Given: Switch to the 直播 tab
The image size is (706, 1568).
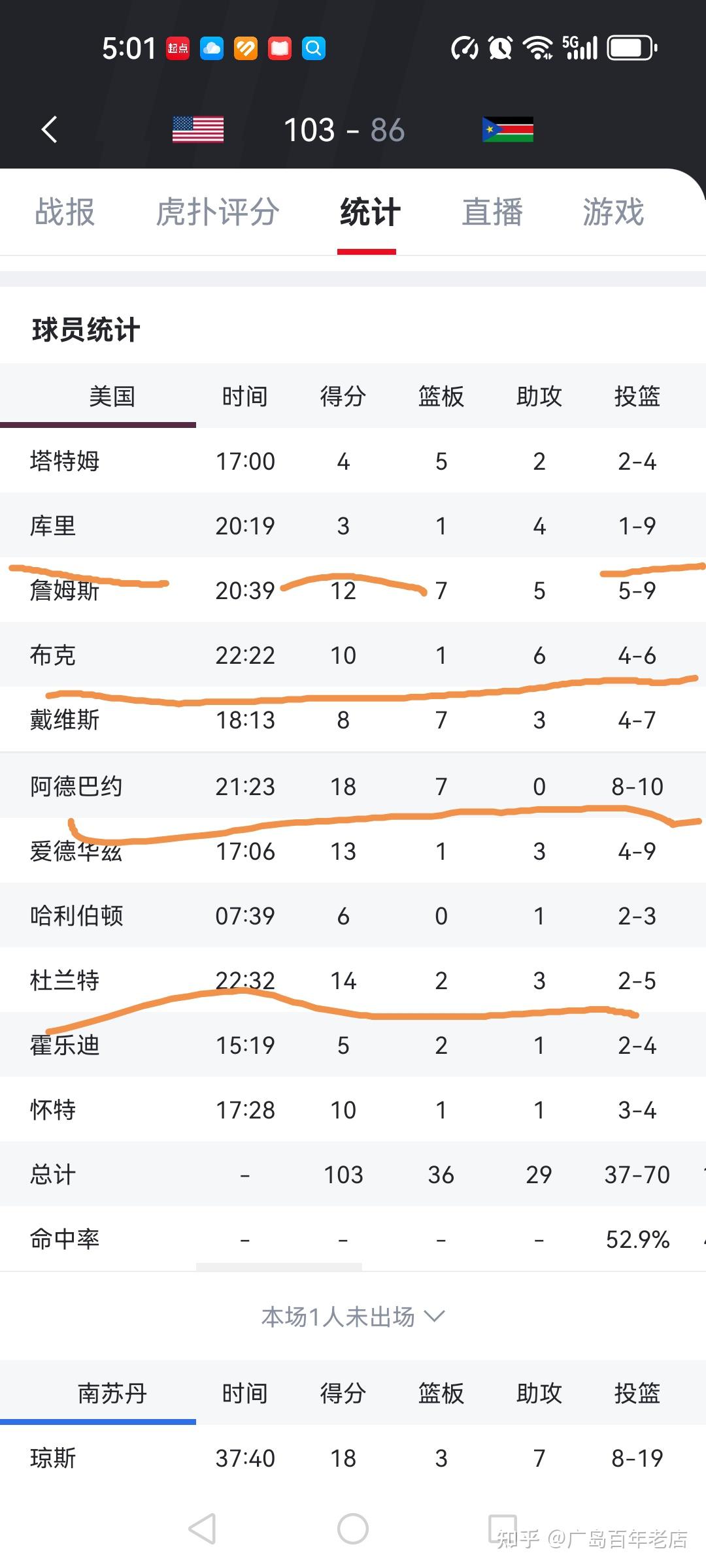Looking at the screenshot, I should (492, 212).
